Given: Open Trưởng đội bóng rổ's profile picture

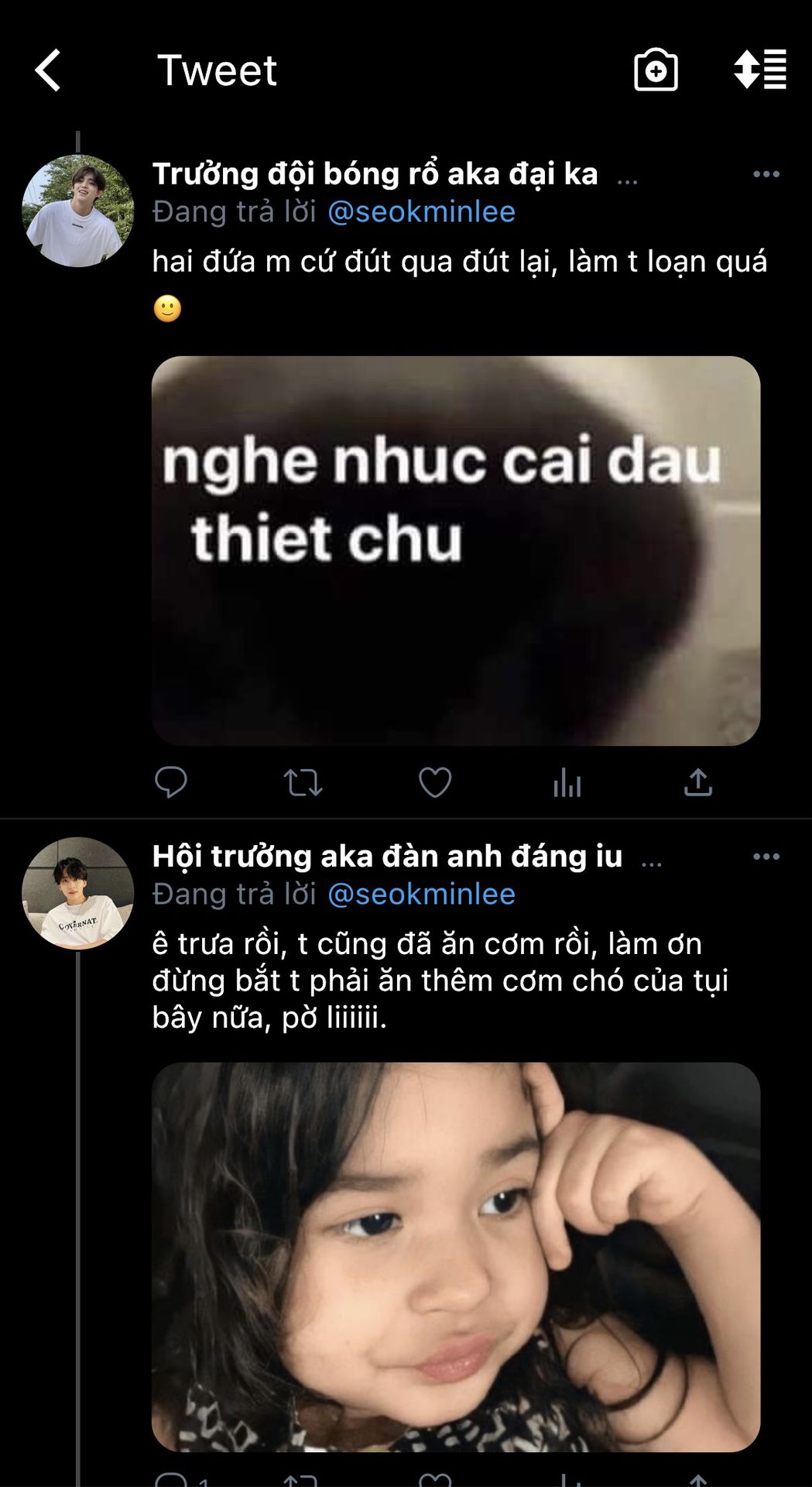Looking at the screenshot, I should 77,211.
